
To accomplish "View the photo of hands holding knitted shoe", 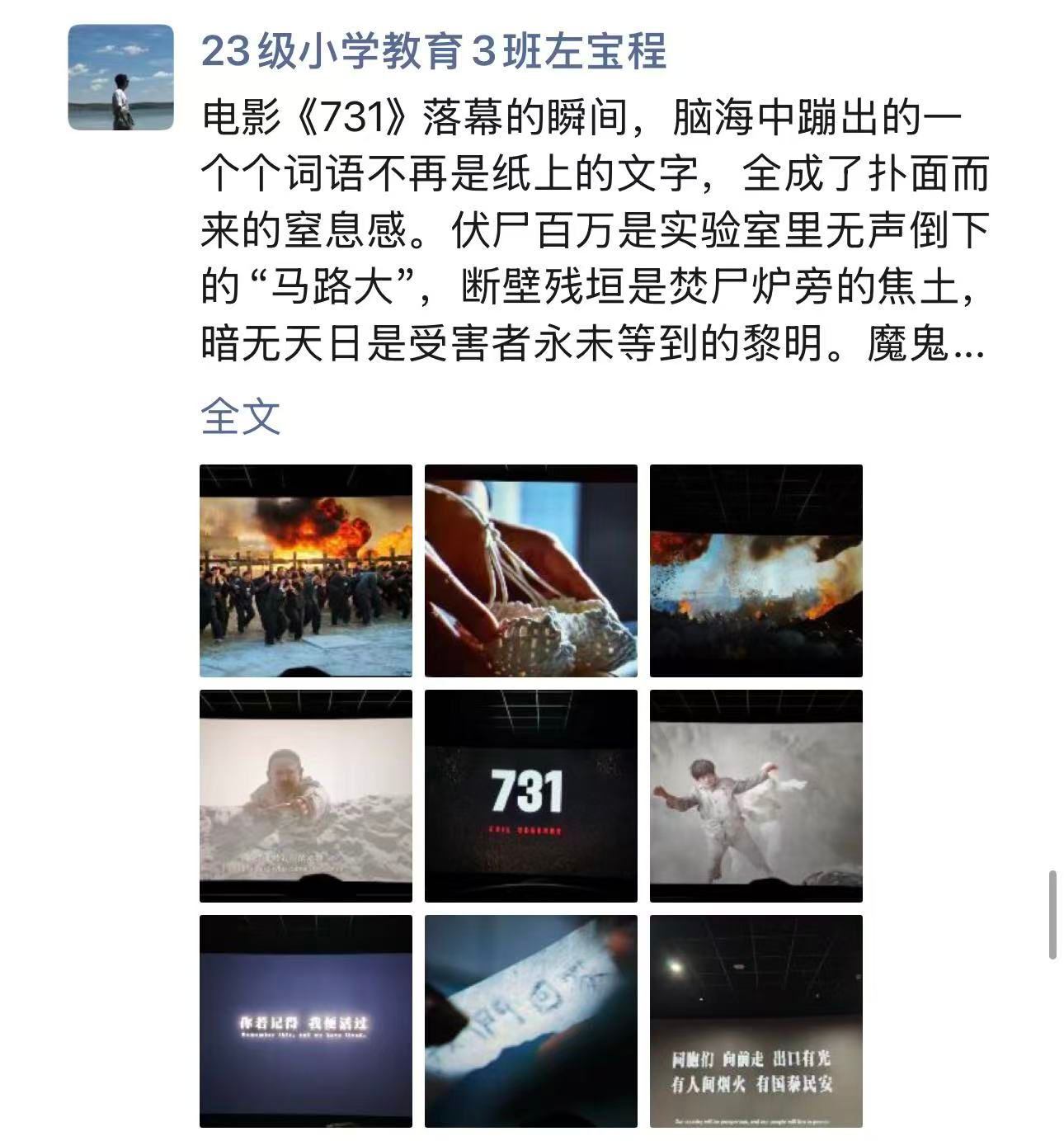I will click(x=530, y=571).
